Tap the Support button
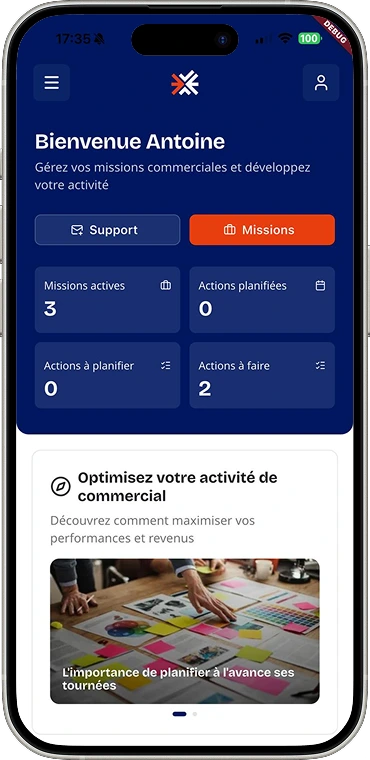Viewport: 370px width, 760px height. coord(107,230)
